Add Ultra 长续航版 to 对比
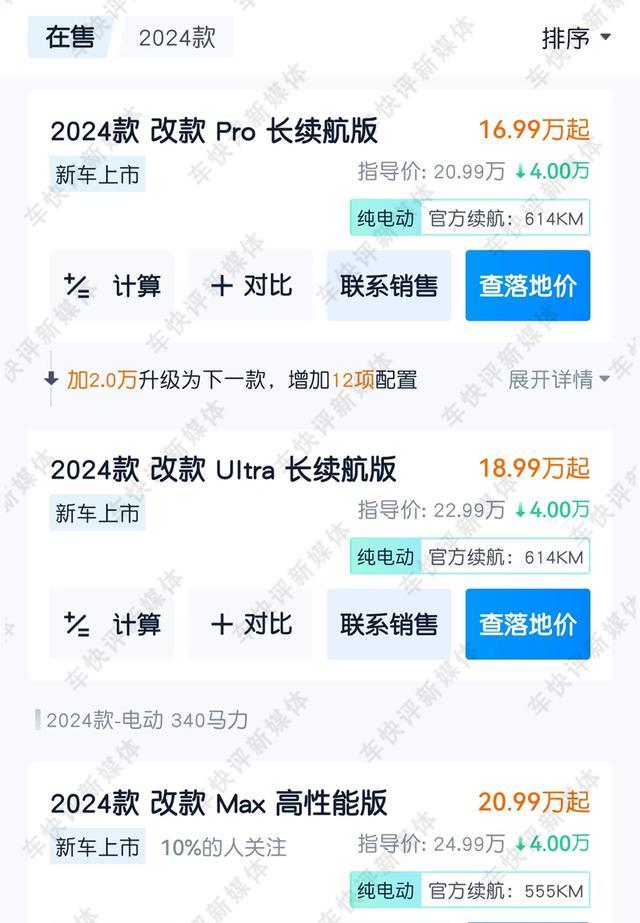 [250, 625]
